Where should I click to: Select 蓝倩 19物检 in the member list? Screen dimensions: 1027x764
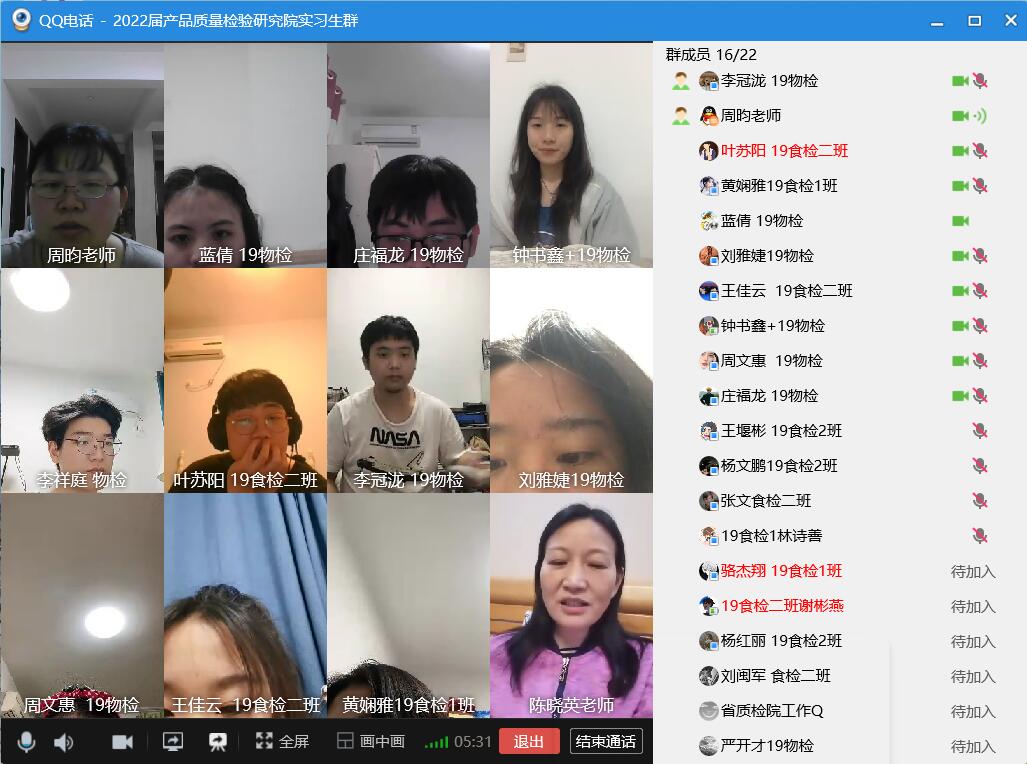point(761,220)
